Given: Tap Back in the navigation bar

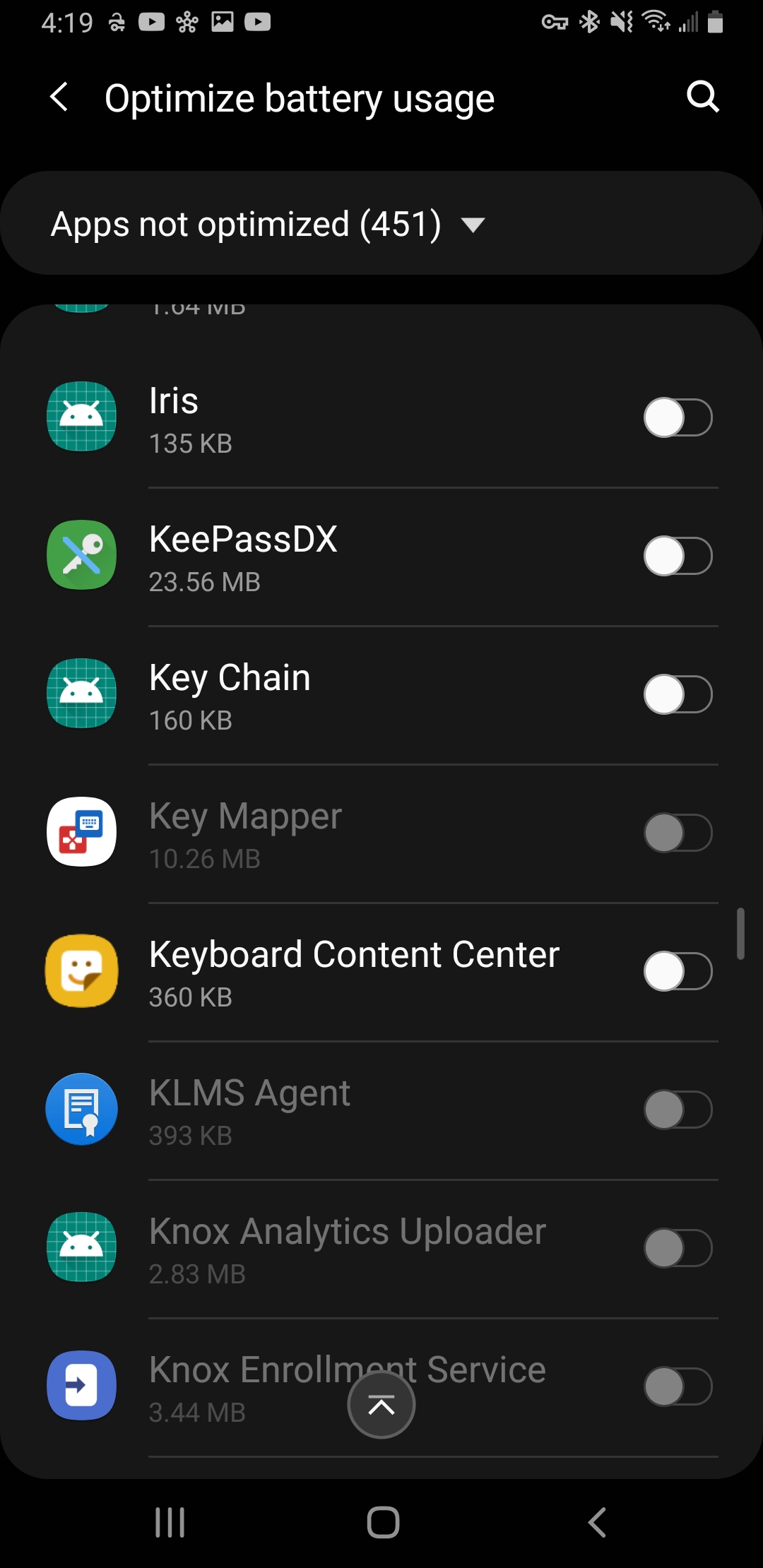Looking at the screenshot, I should (597, 1523).
